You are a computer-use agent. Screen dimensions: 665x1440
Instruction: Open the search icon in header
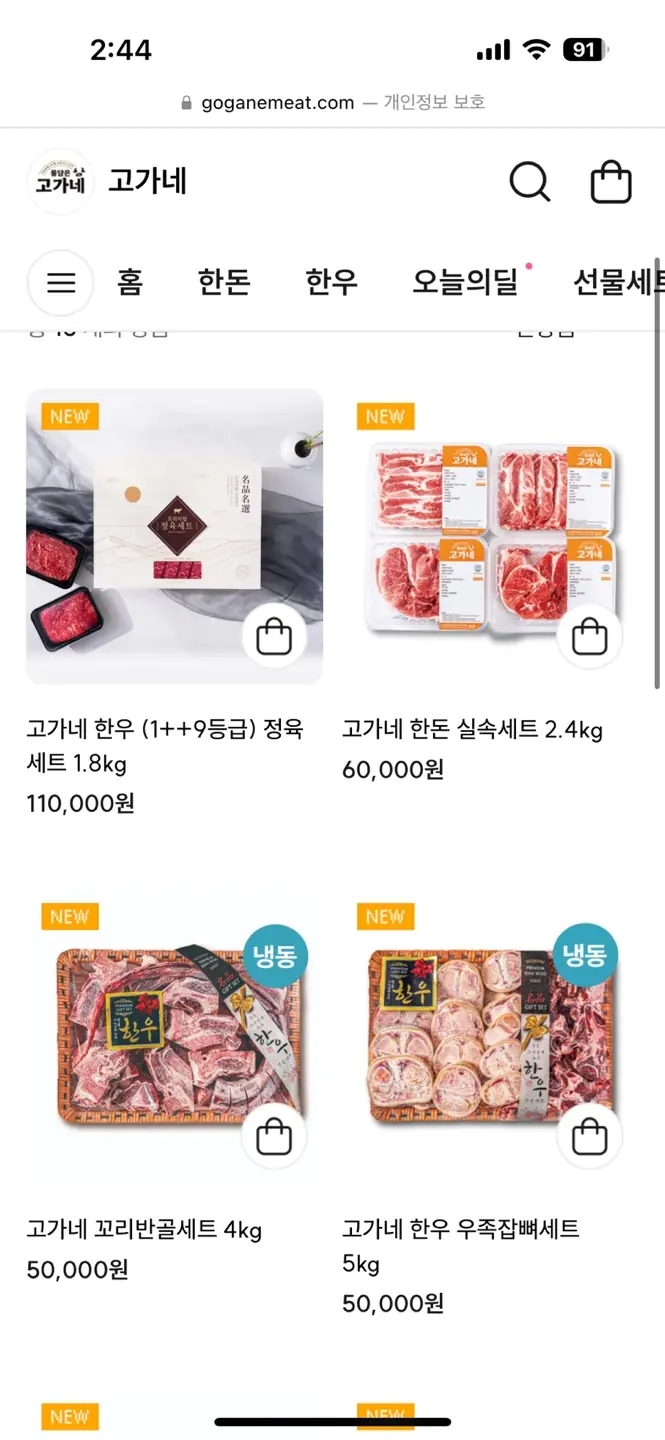[529, 182]
